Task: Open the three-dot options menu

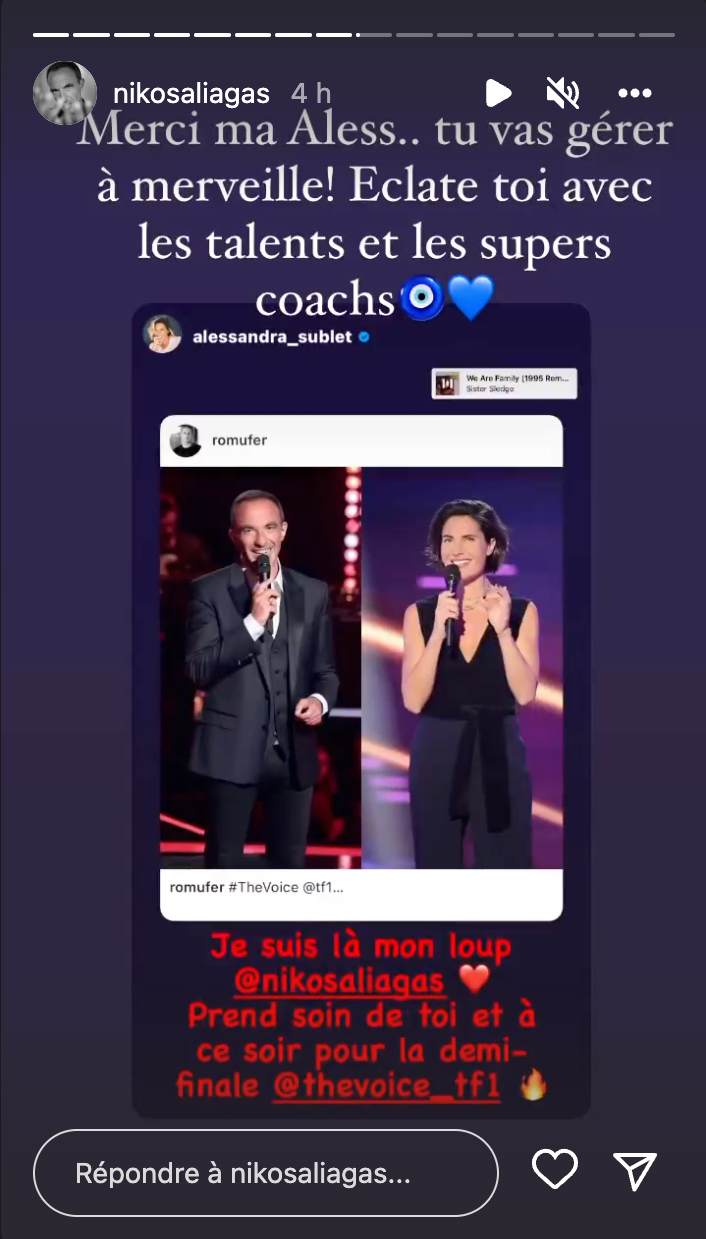Action: 635,93
